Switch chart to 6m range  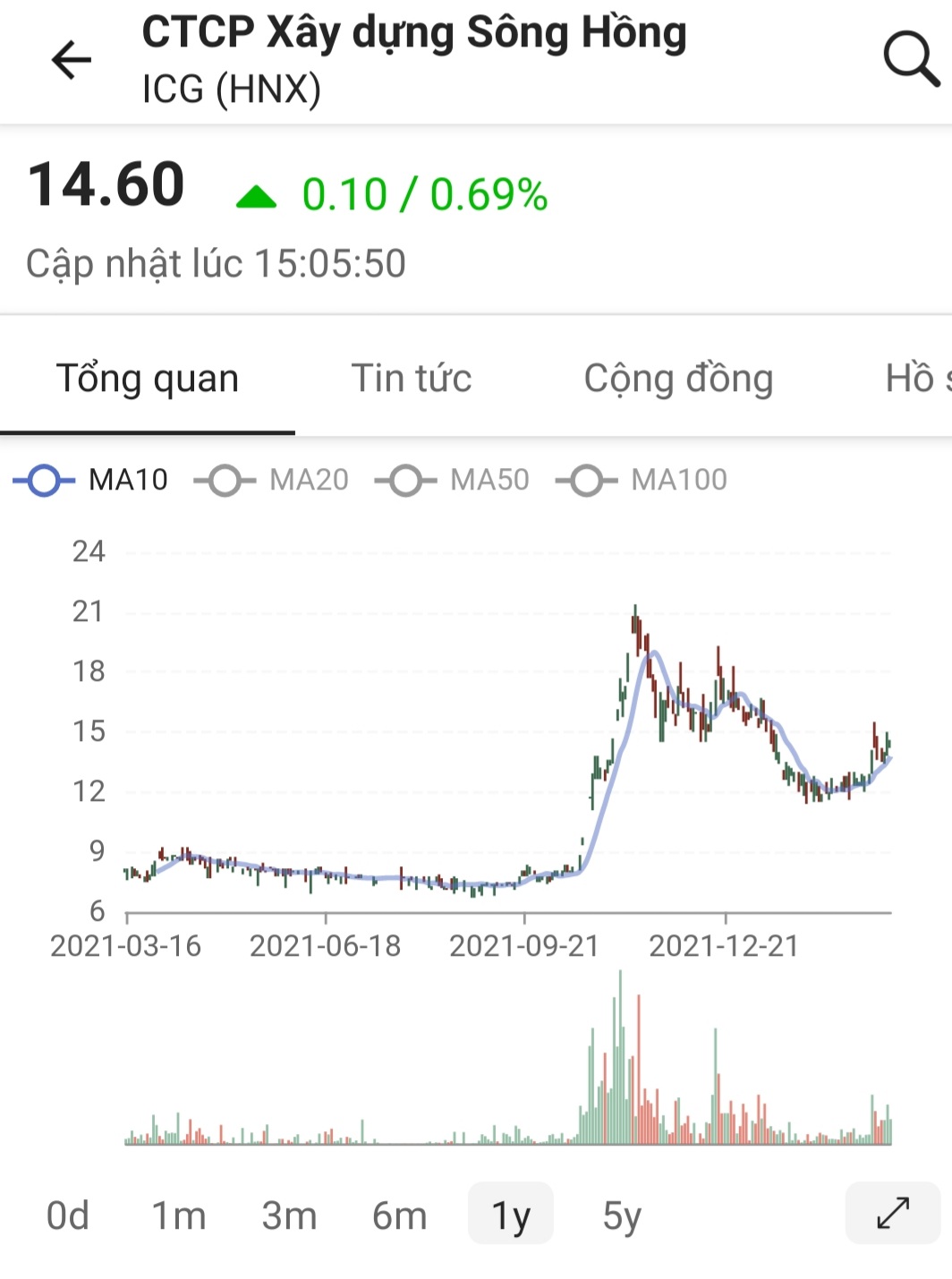click(399, 1215)
